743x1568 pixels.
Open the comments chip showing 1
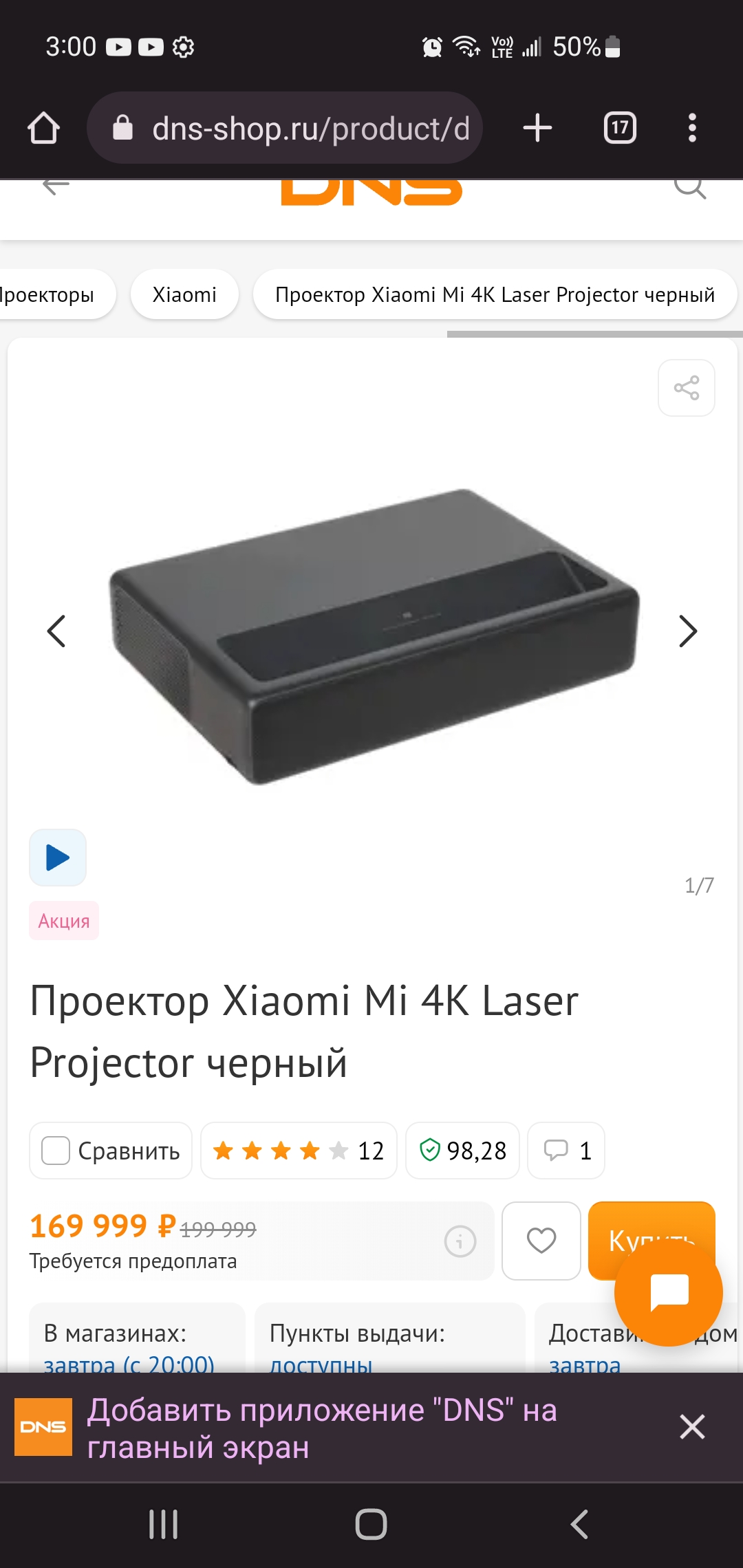(566, 1151)
